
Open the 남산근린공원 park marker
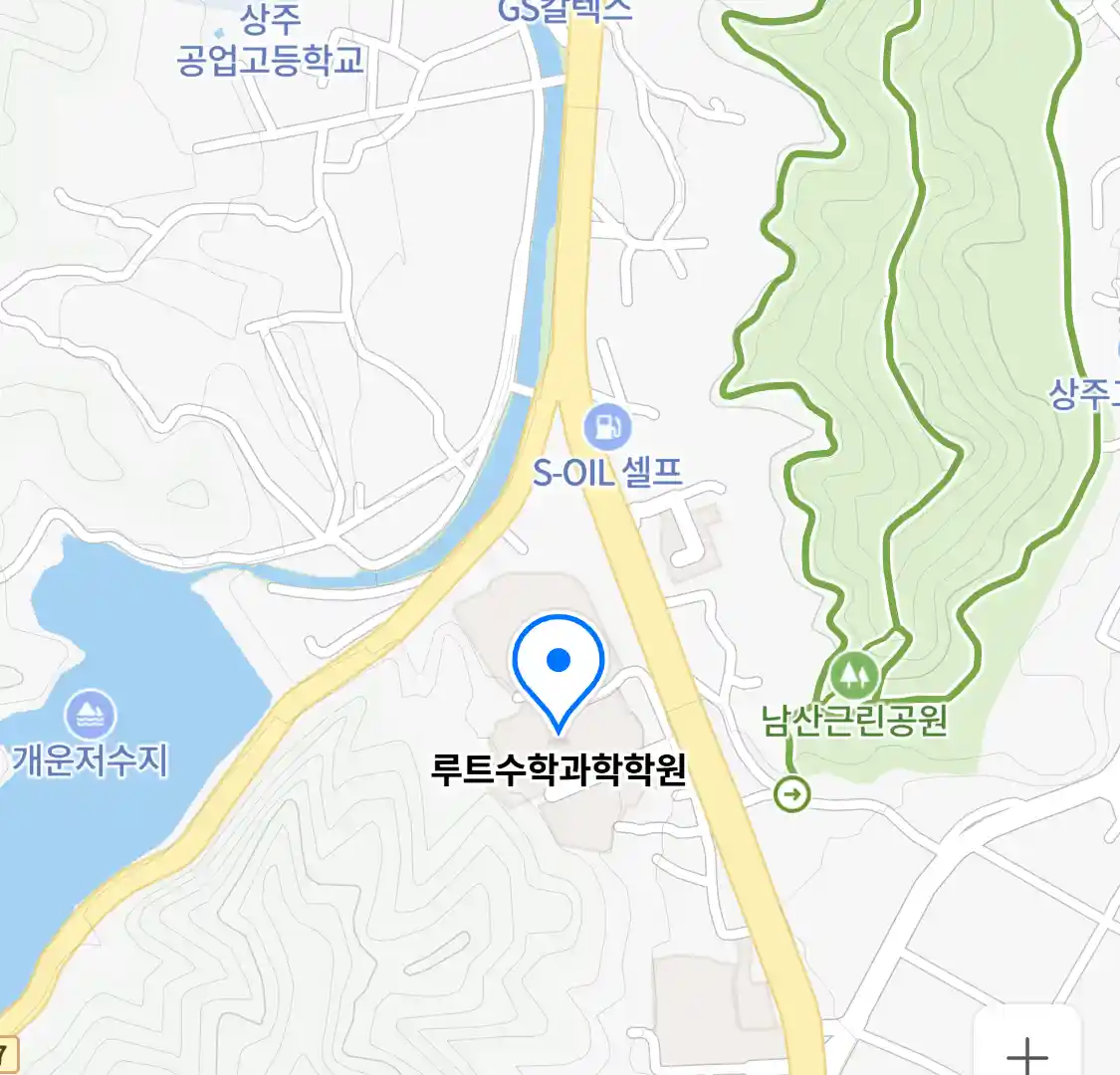pos(854,677)
